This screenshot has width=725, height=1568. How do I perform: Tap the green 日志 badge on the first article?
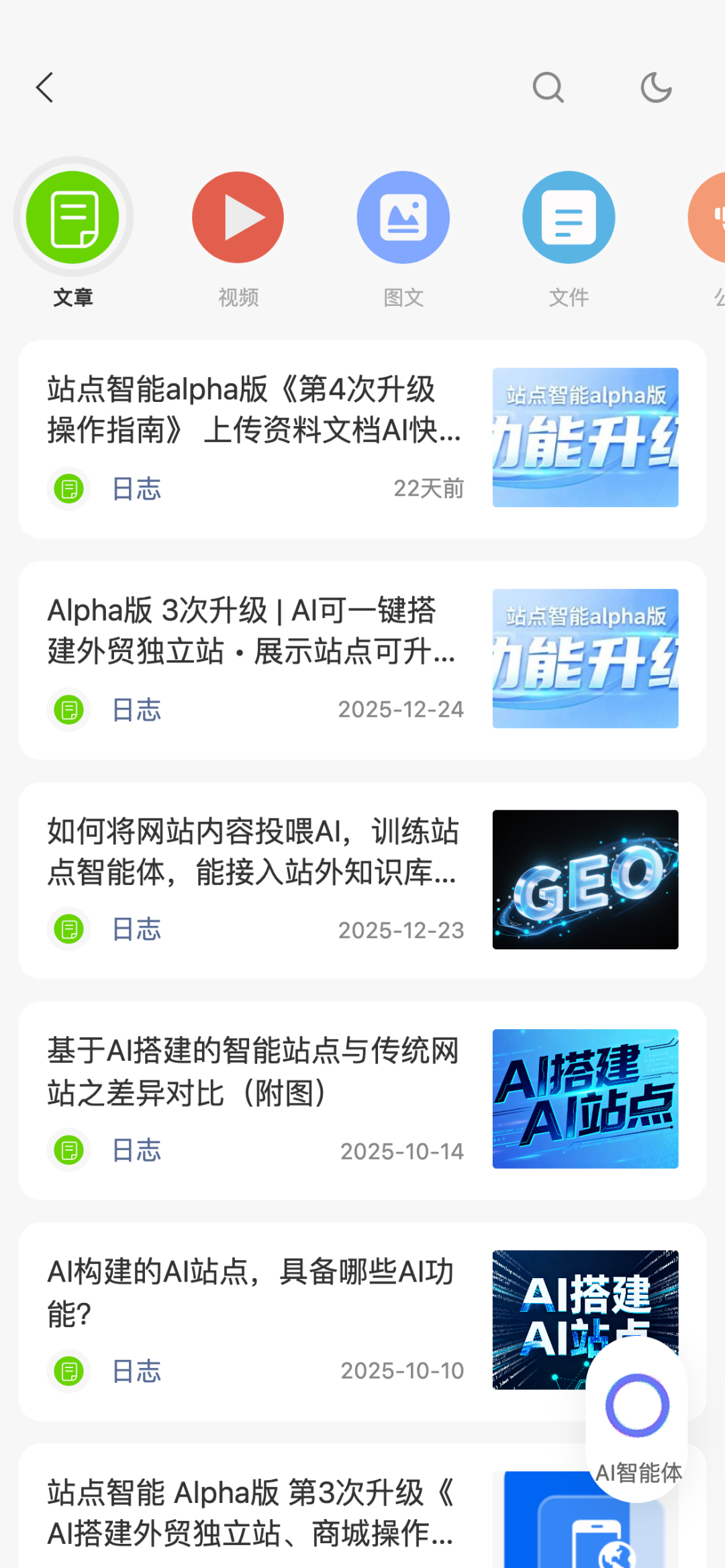point(68,488)
